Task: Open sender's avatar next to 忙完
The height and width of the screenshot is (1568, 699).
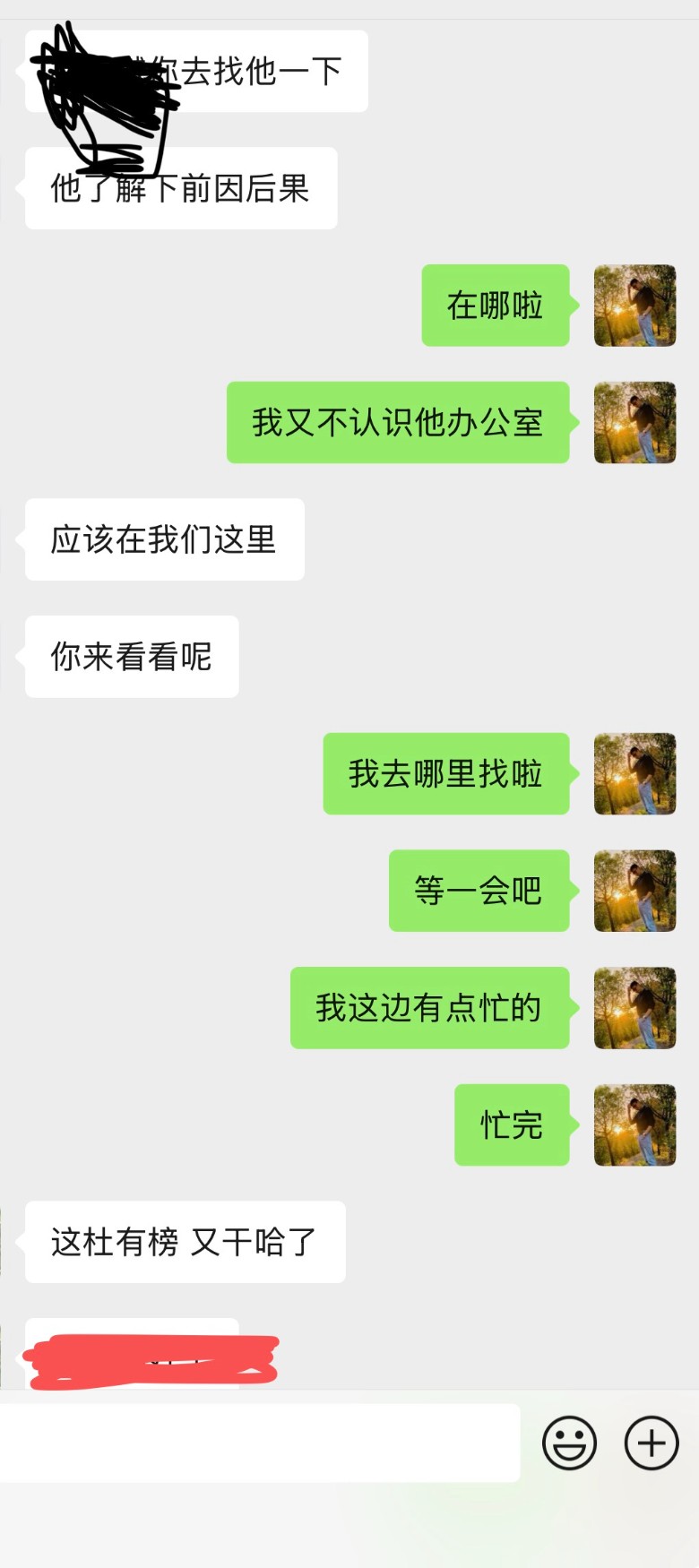Action: click(634, 1124)
